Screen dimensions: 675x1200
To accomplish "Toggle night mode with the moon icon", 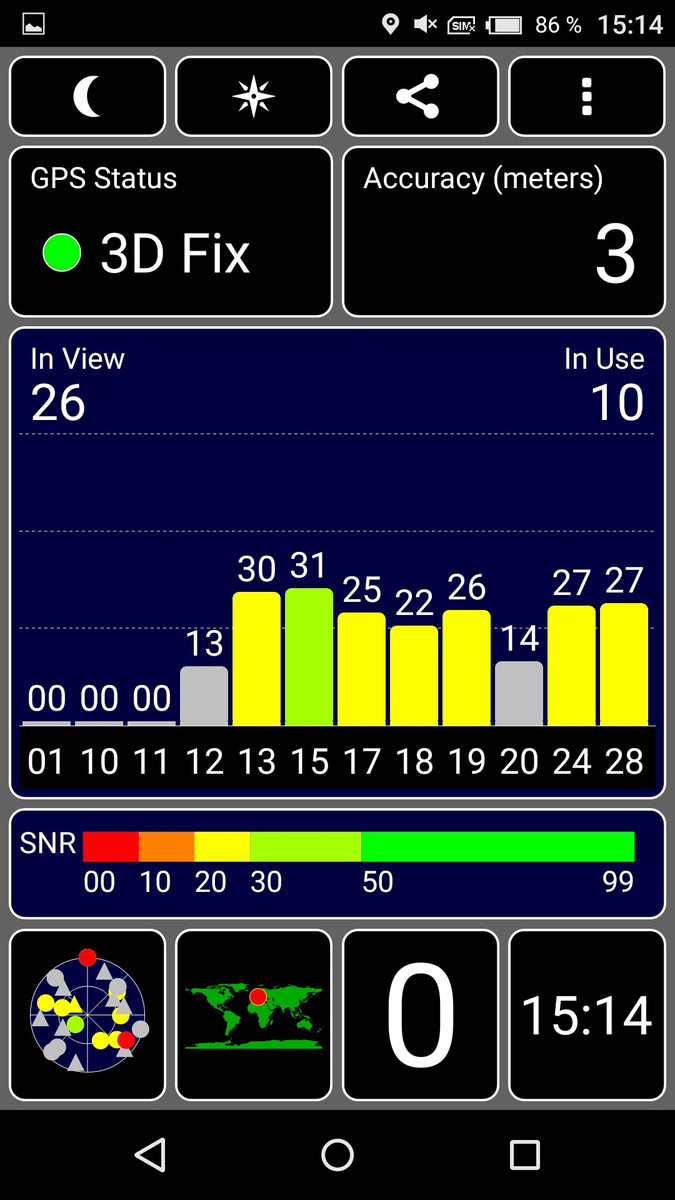I will click(x=88, y=96).
